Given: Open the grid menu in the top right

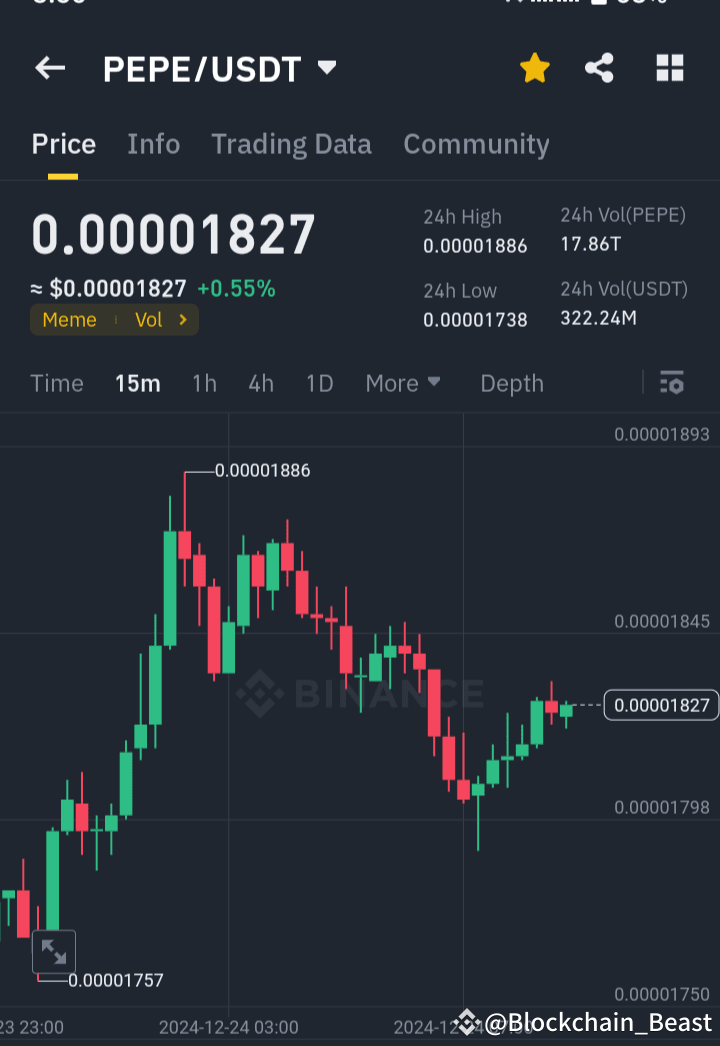Looking at the screenshot, I should click(668, 68).
